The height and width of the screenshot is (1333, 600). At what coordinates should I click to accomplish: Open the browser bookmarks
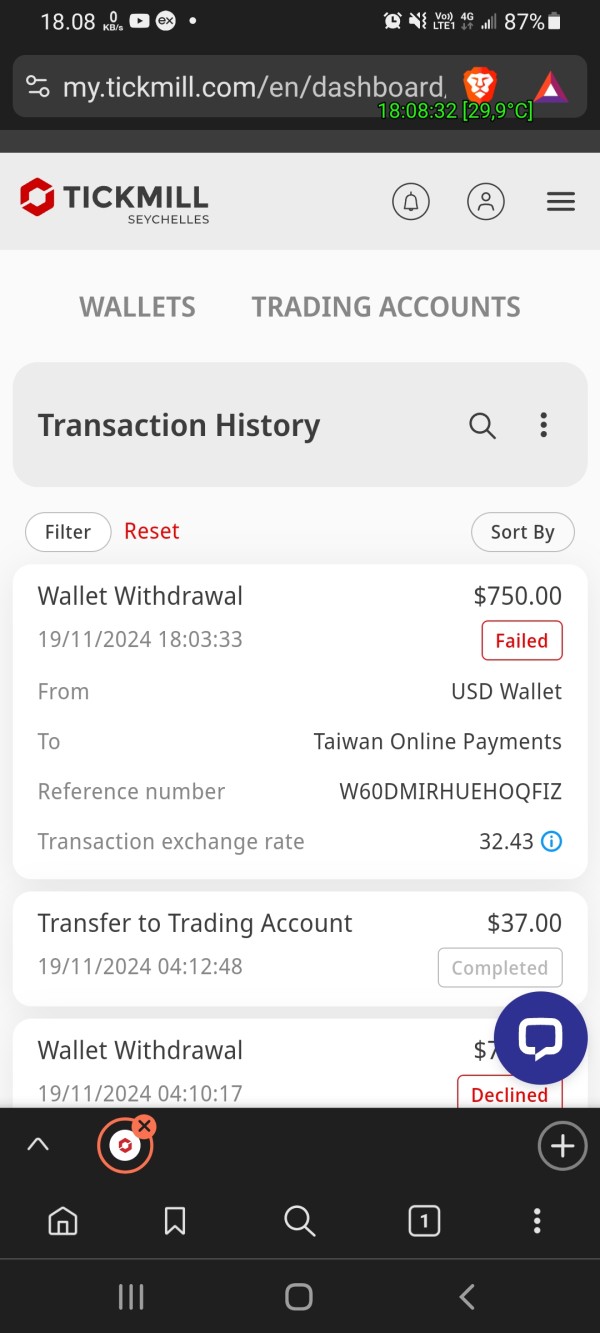coord(175,1221)
